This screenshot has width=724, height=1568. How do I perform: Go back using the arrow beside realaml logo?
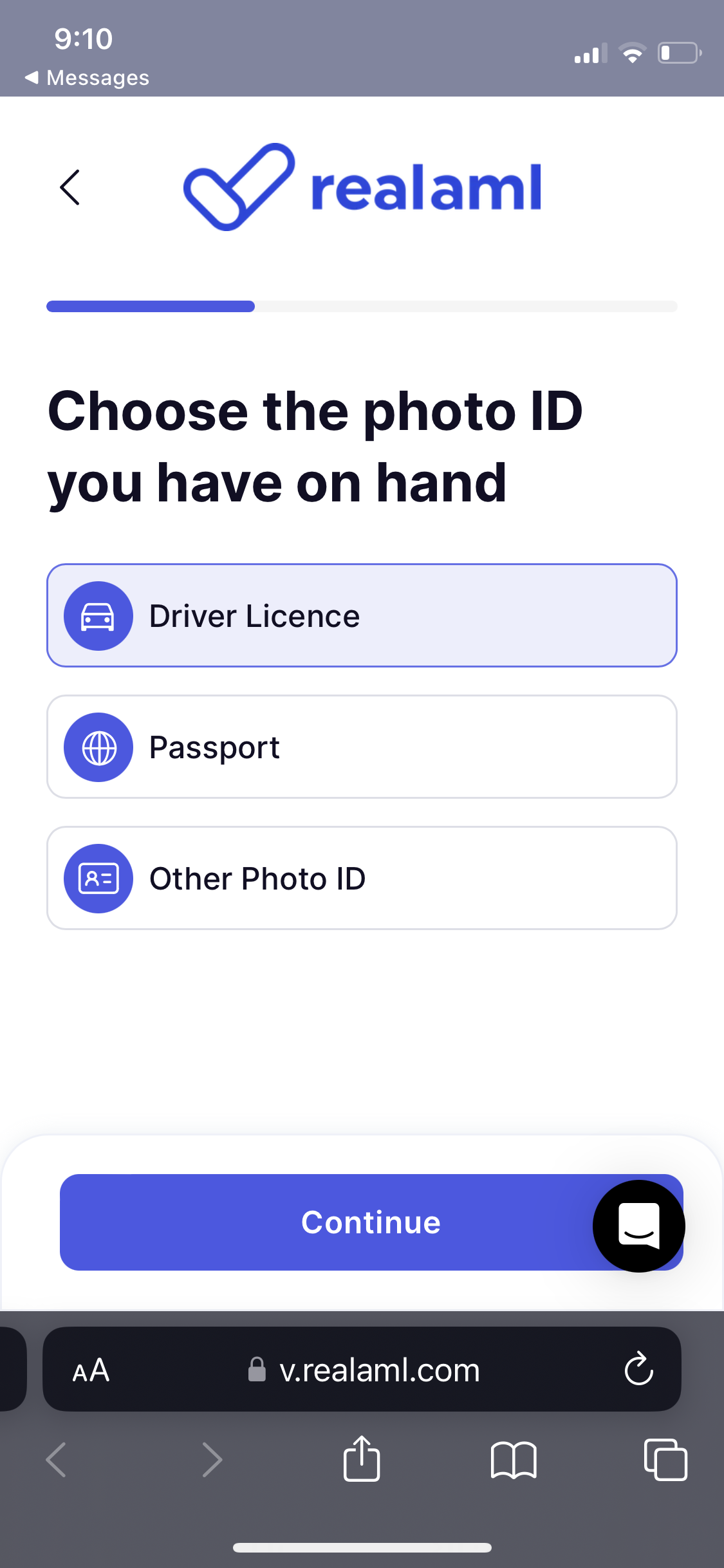(x=70, y=187)
